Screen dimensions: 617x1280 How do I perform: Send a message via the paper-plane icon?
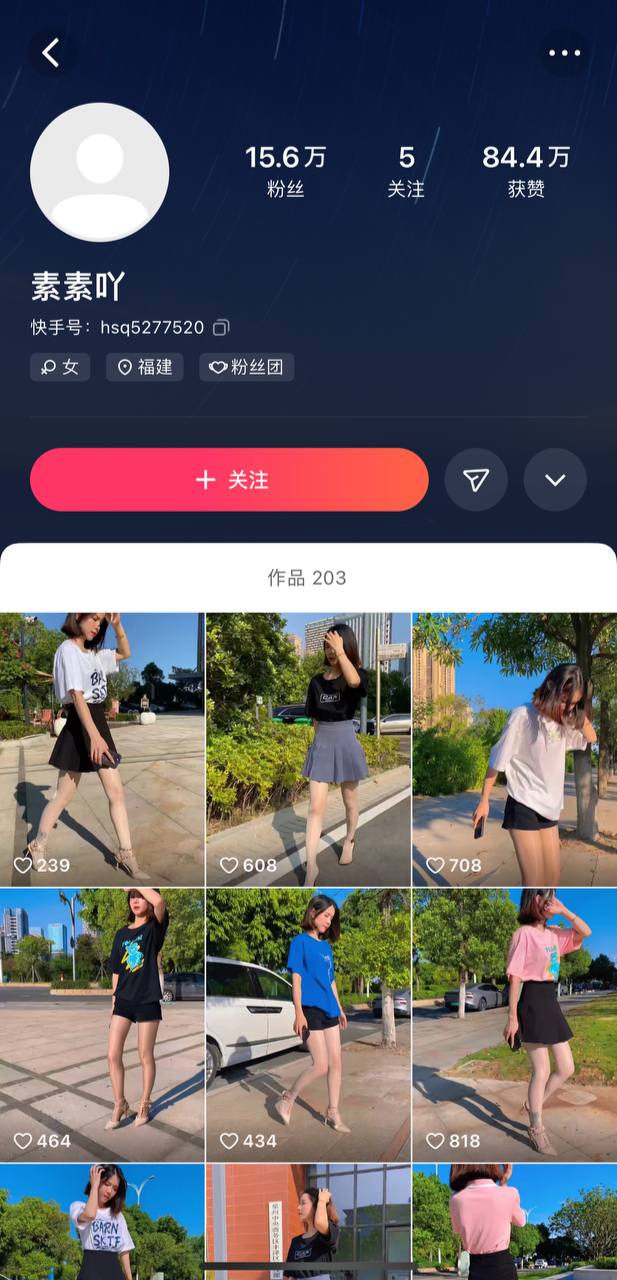coord(476,480)
